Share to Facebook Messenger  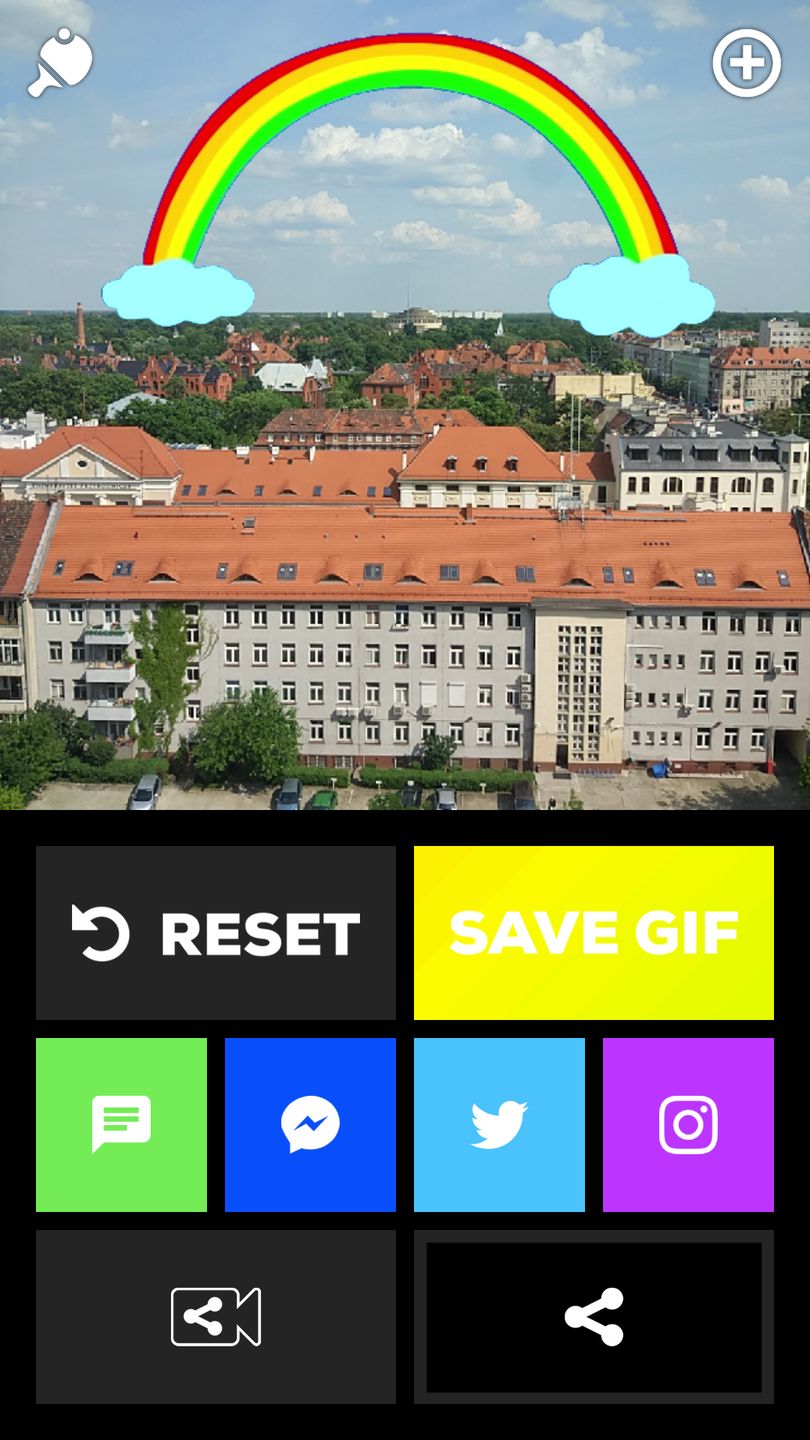click(310, 1125)
